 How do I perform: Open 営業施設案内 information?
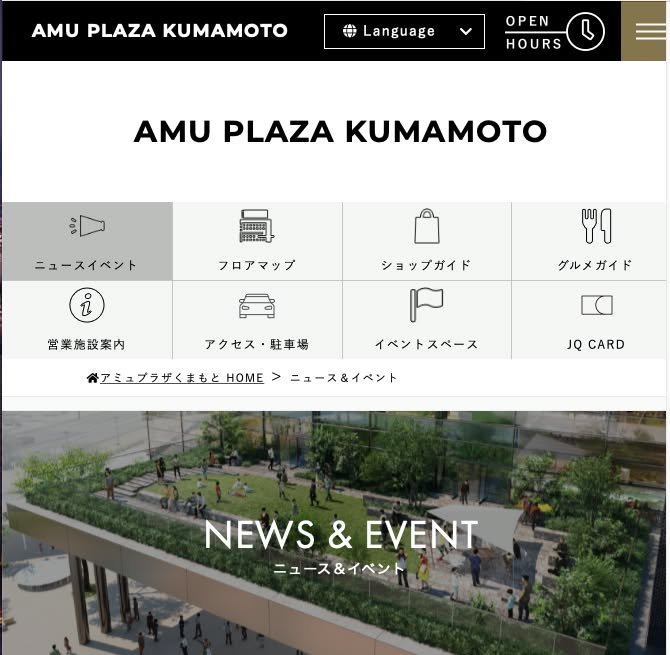point(87,320)
